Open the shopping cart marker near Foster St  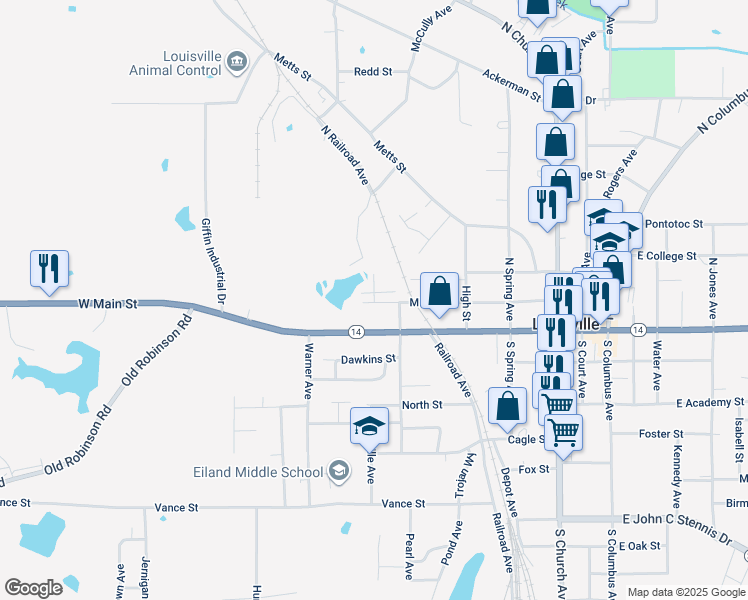(x=563, y=433)
